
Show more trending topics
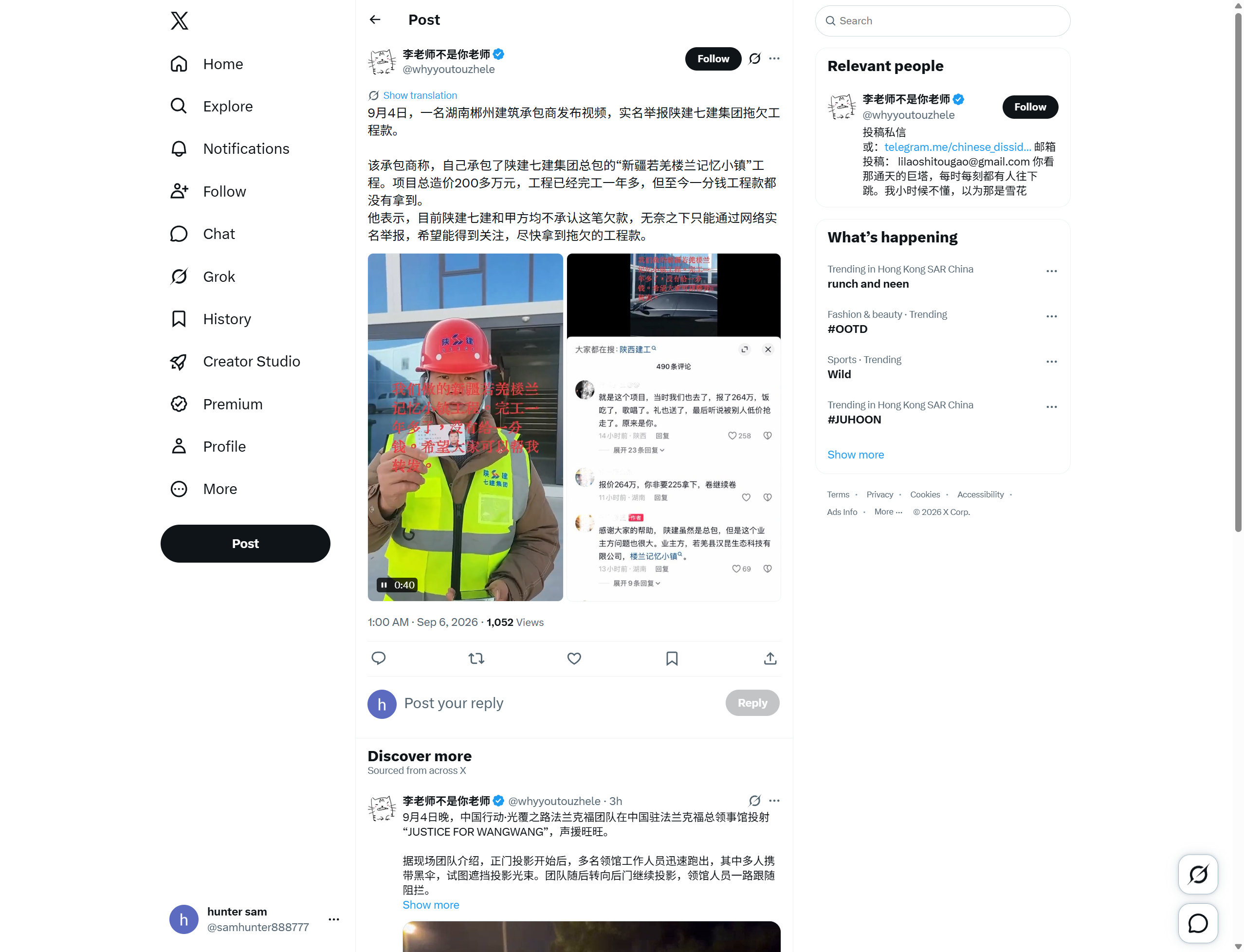pos(855,455)
